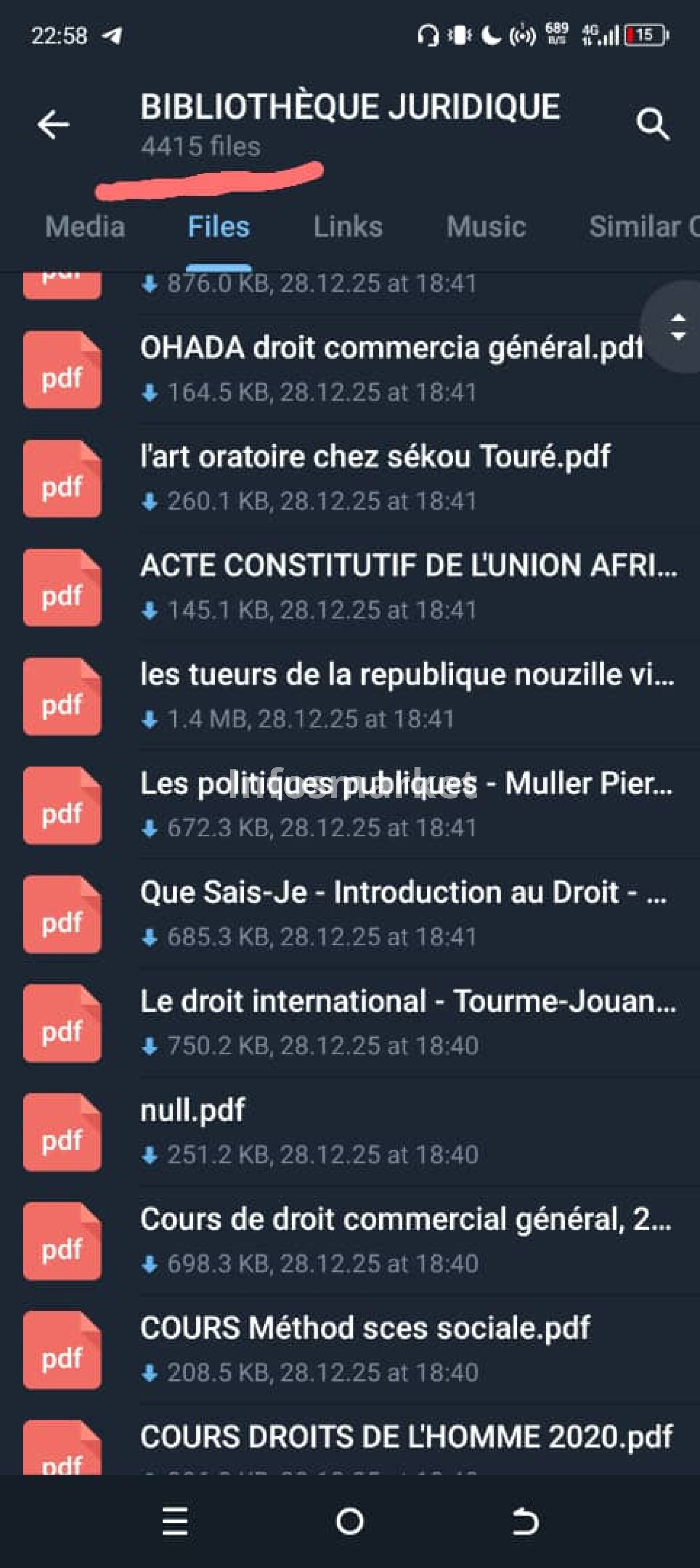Switch to the Music tab
The height and width of the screenshot is (1568, 700).
[486, 227]
